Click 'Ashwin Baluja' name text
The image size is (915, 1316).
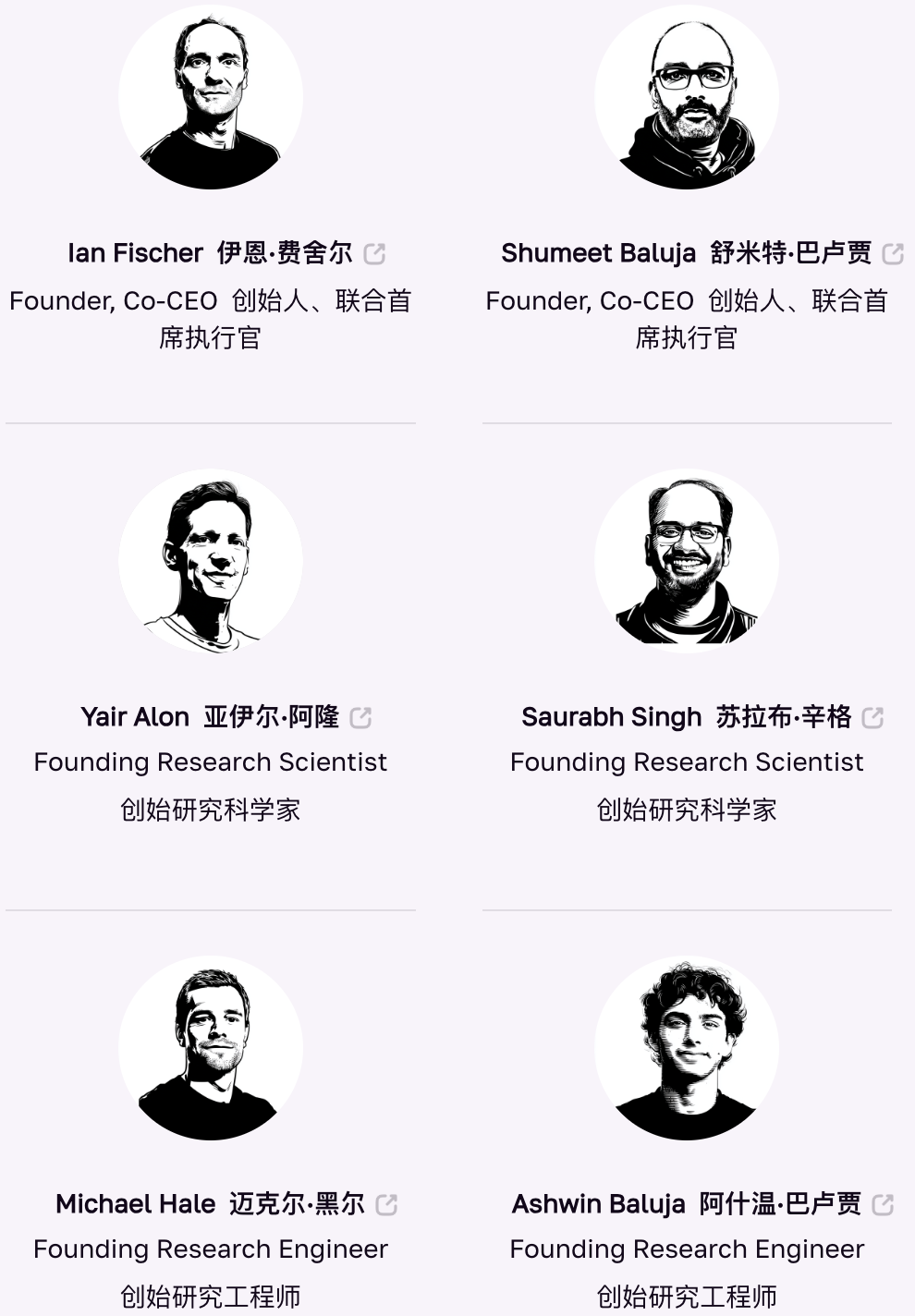coord(600,1203)
